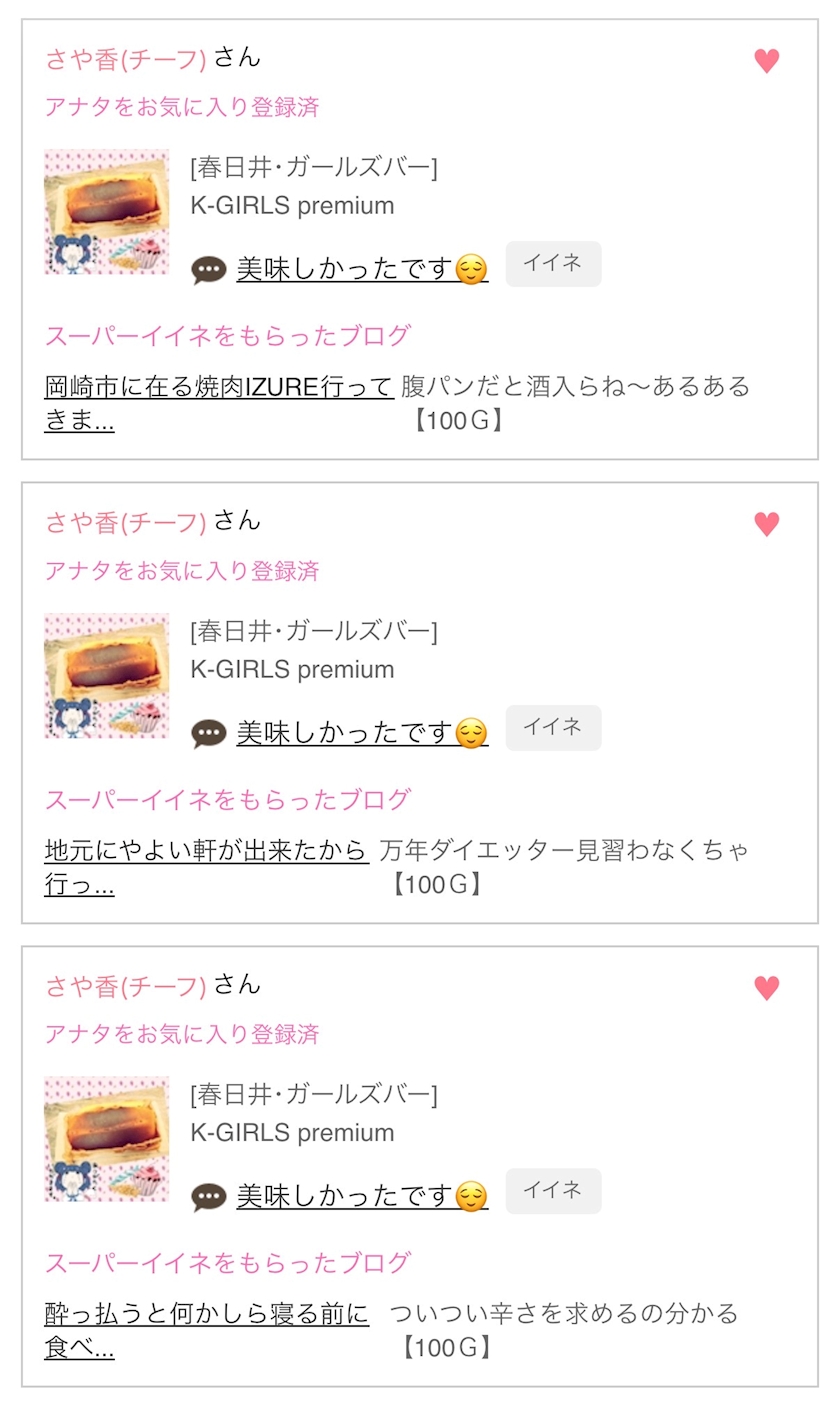Open profile photo thumbnail in the 酔っ払うと card

coord(107,1139)
